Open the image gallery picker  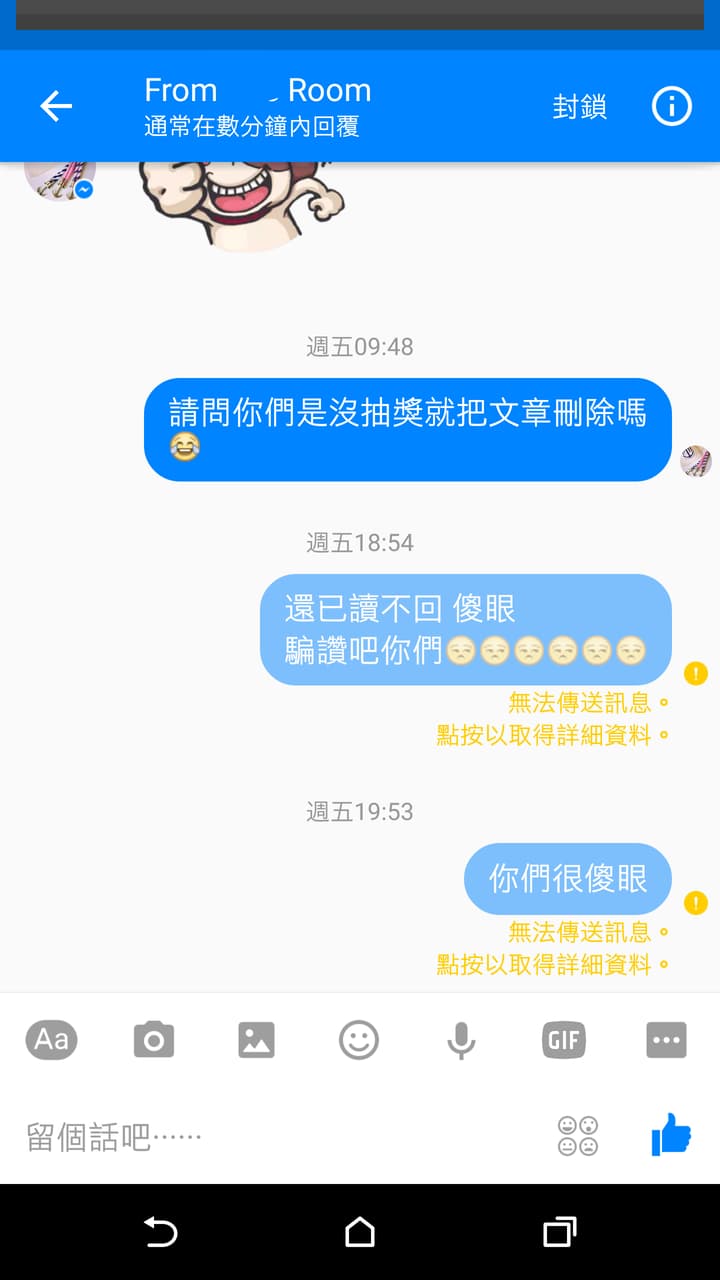point(257,1039)
